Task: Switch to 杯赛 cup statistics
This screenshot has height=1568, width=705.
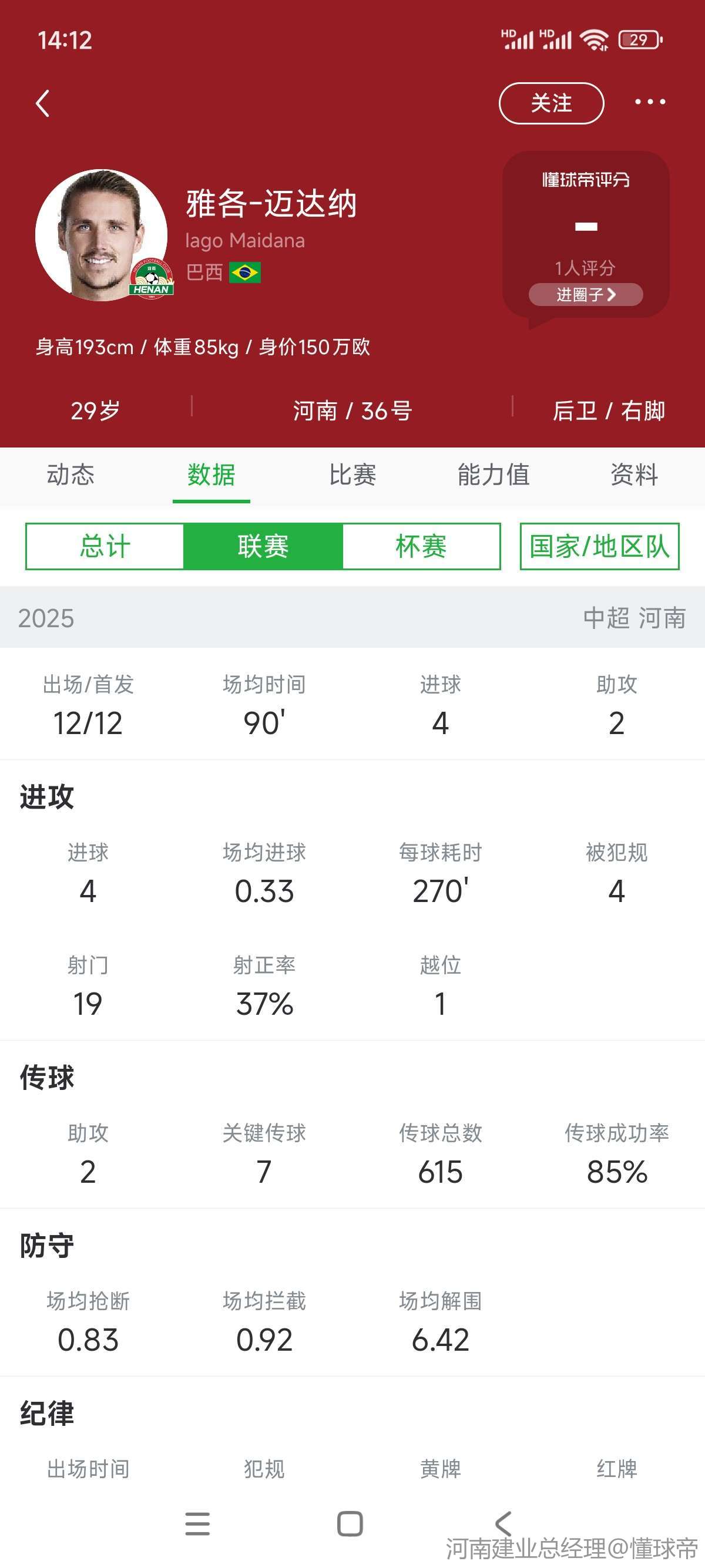Action: click(x=421, y=546)
